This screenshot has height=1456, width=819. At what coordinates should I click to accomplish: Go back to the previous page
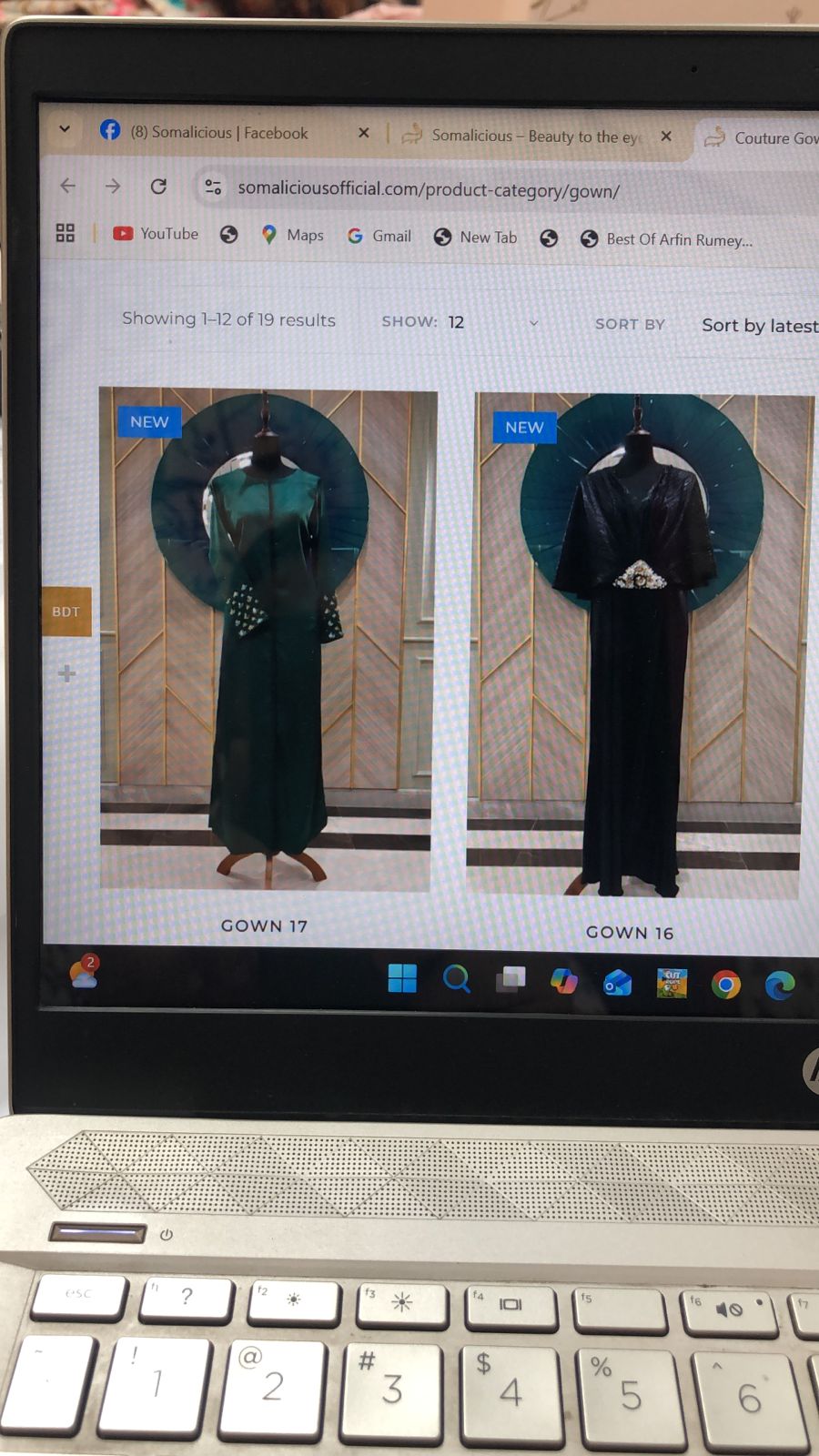tap(68, 187)
